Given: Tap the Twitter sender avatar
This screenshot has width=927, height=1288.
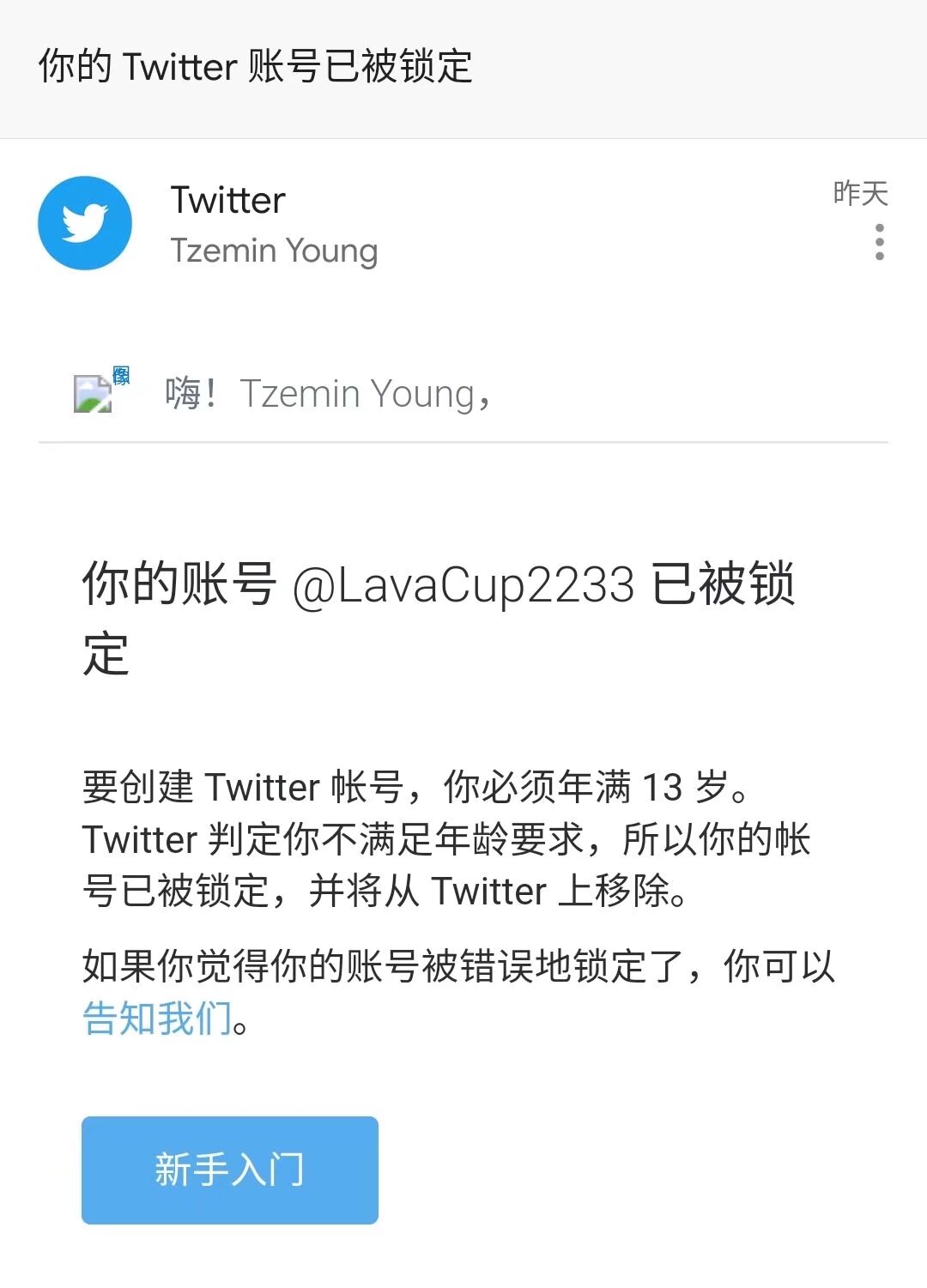Looking at the screenshot, I should point(85,223).
